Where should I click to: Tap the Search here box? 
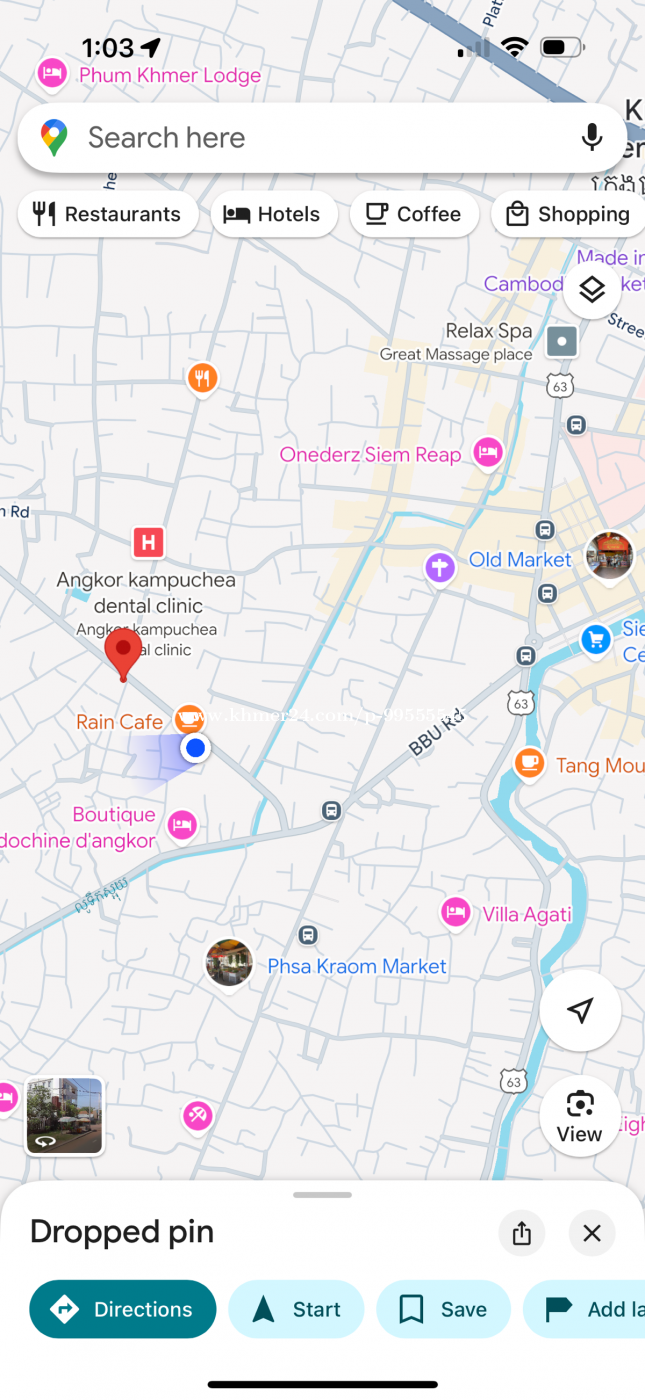[x=300, y=138]
